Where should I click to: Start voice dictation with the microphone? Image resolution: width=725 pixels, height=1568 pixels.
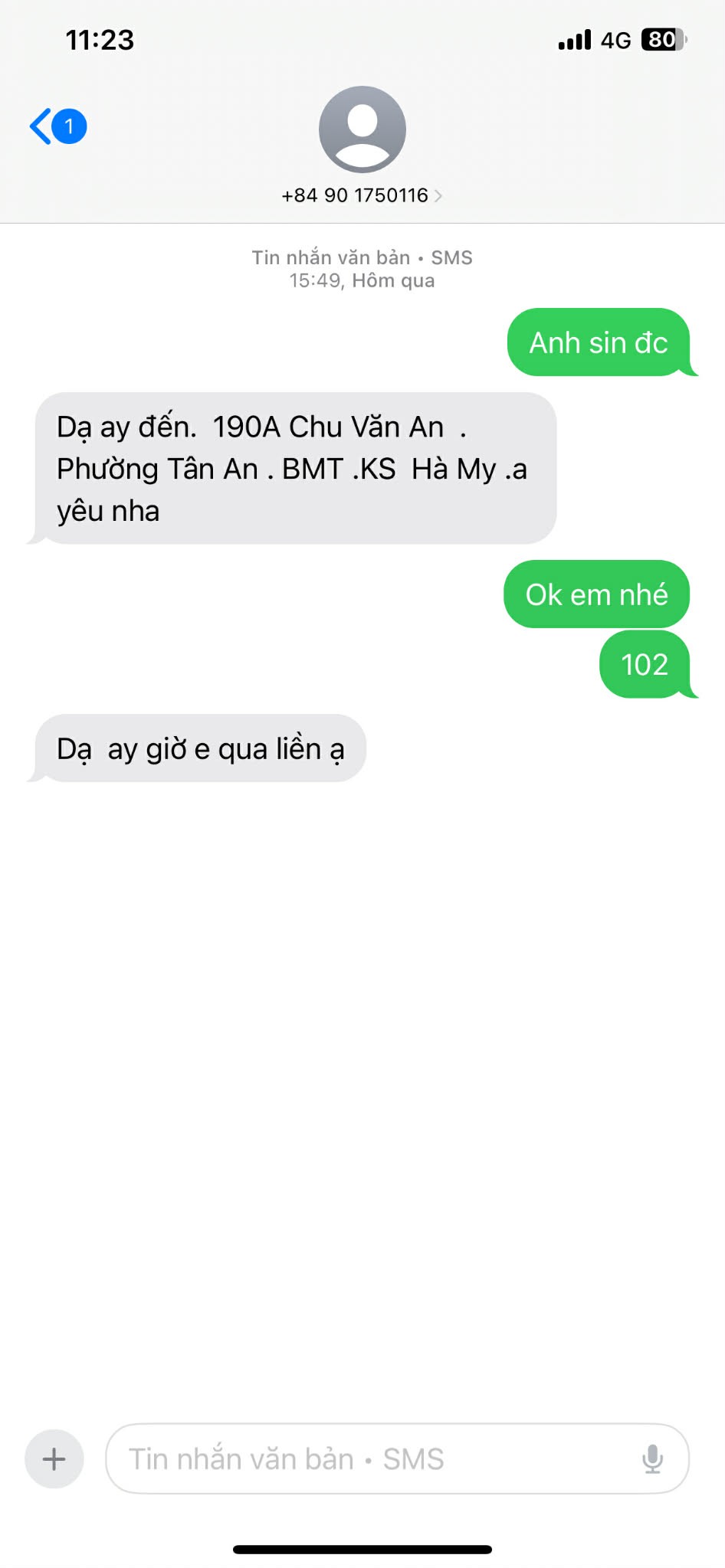tap(652, 1458)
